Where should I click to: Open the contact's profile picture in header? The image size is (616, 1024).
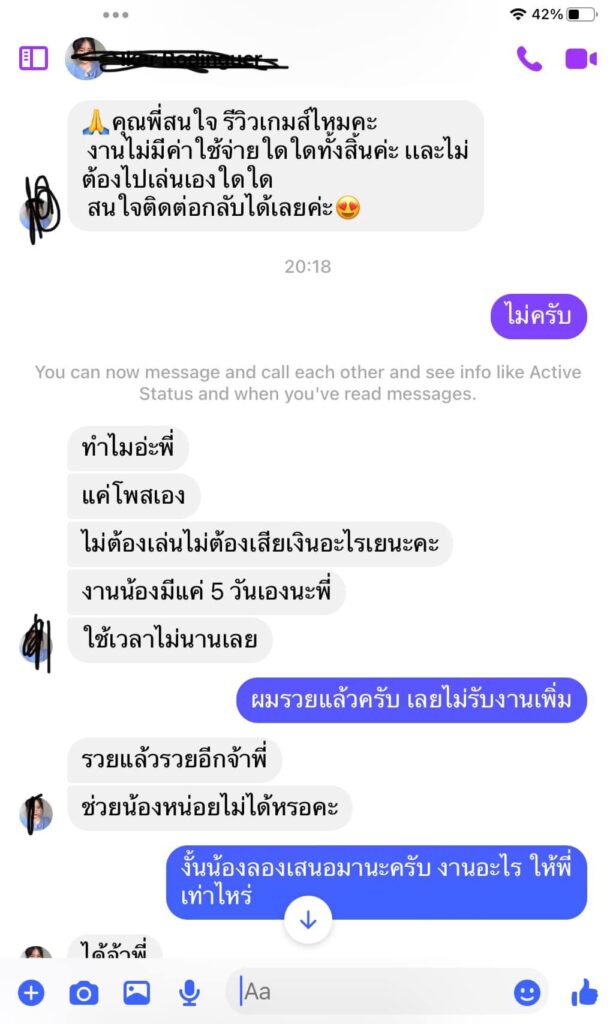click(85, 58)
